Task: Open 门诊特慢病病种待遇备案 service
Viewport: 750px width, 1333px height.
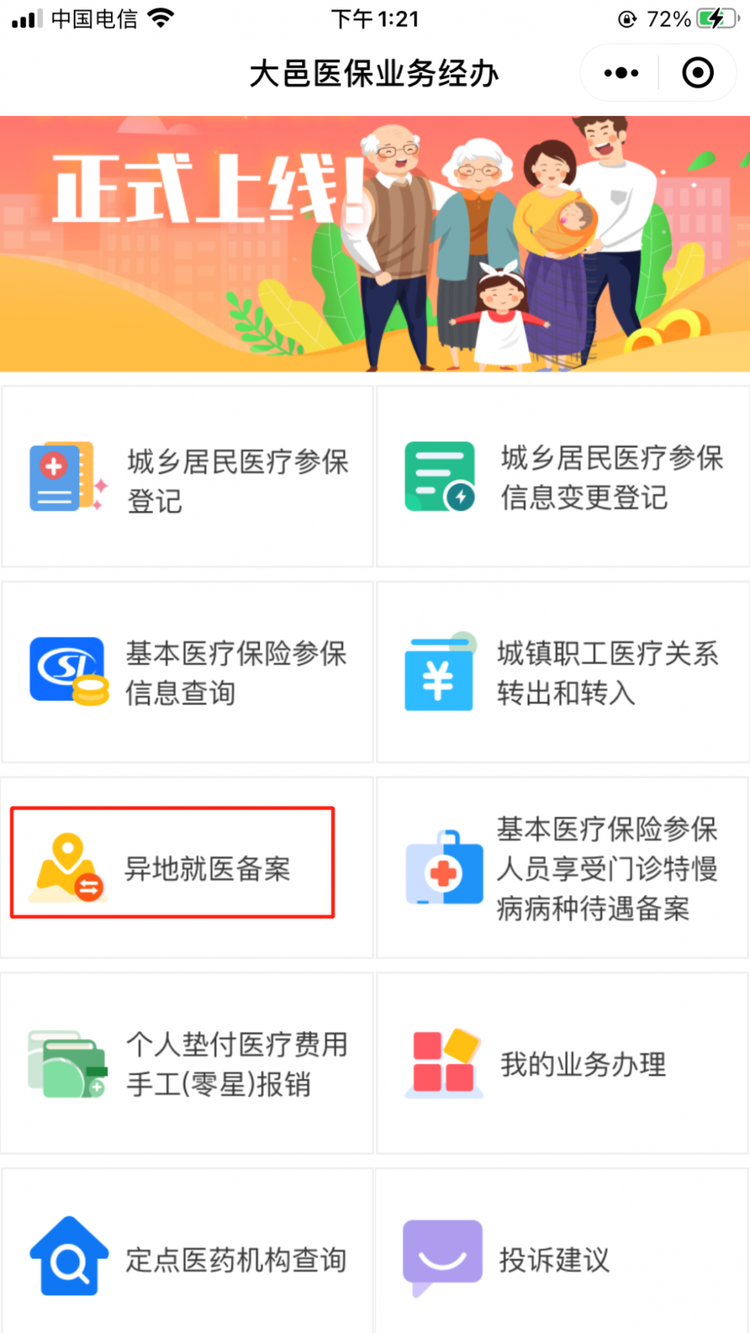Action: [x=562, y=867]
